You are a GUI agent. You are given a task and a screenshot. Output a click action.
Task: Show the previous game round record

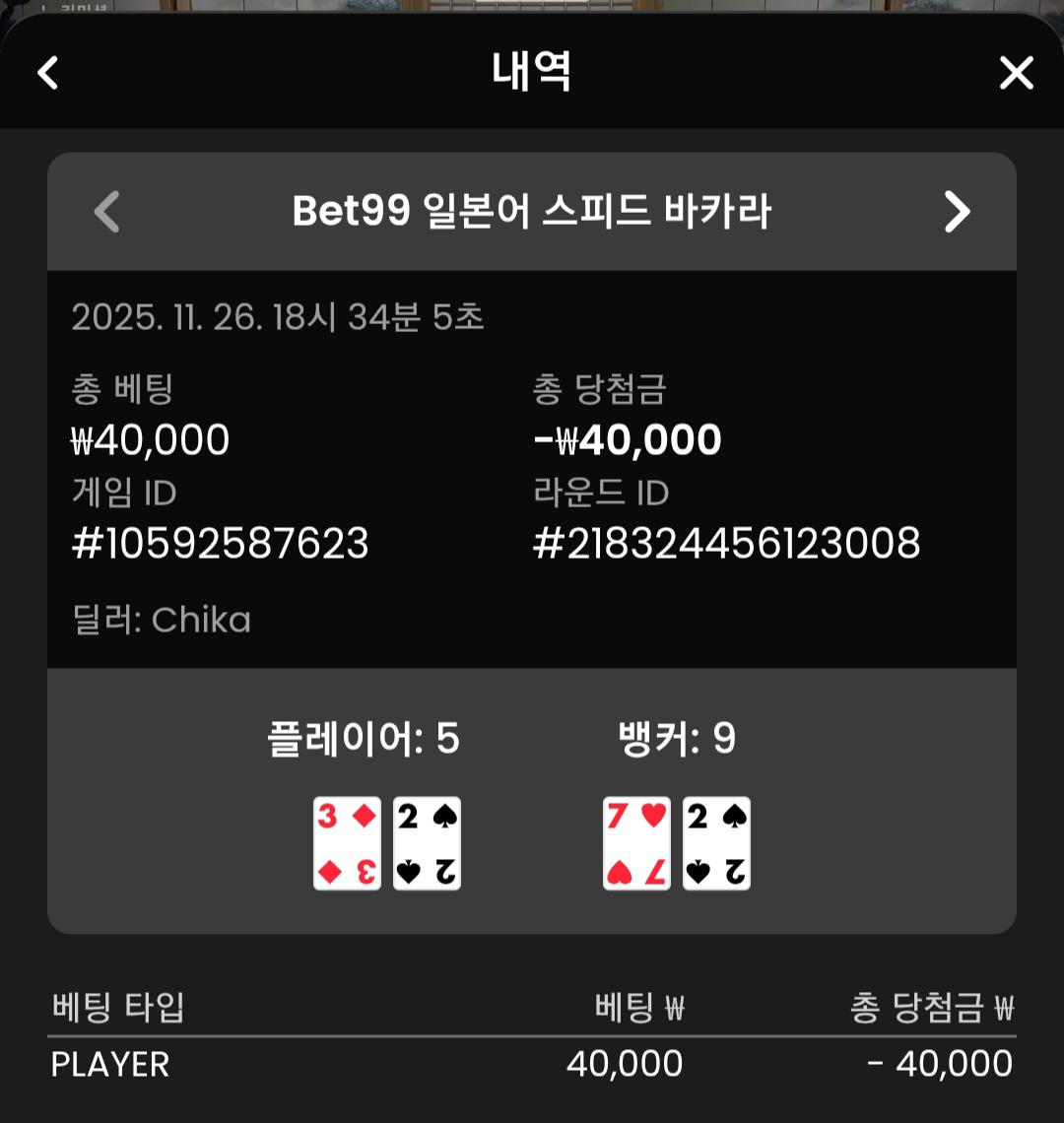106,212
